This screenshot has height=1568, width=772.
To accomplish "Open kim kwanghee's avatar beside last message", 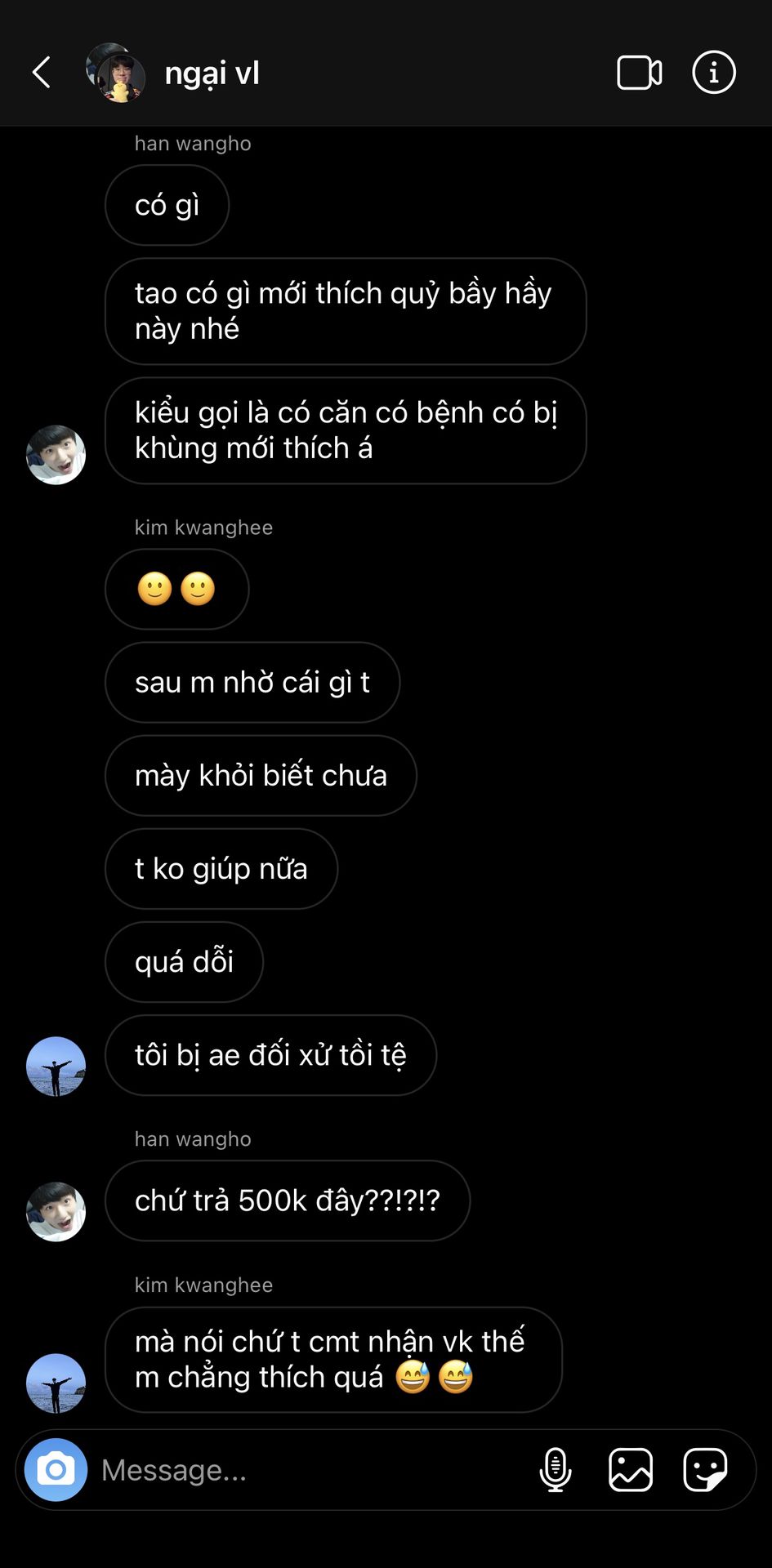I will point(56,1383).
